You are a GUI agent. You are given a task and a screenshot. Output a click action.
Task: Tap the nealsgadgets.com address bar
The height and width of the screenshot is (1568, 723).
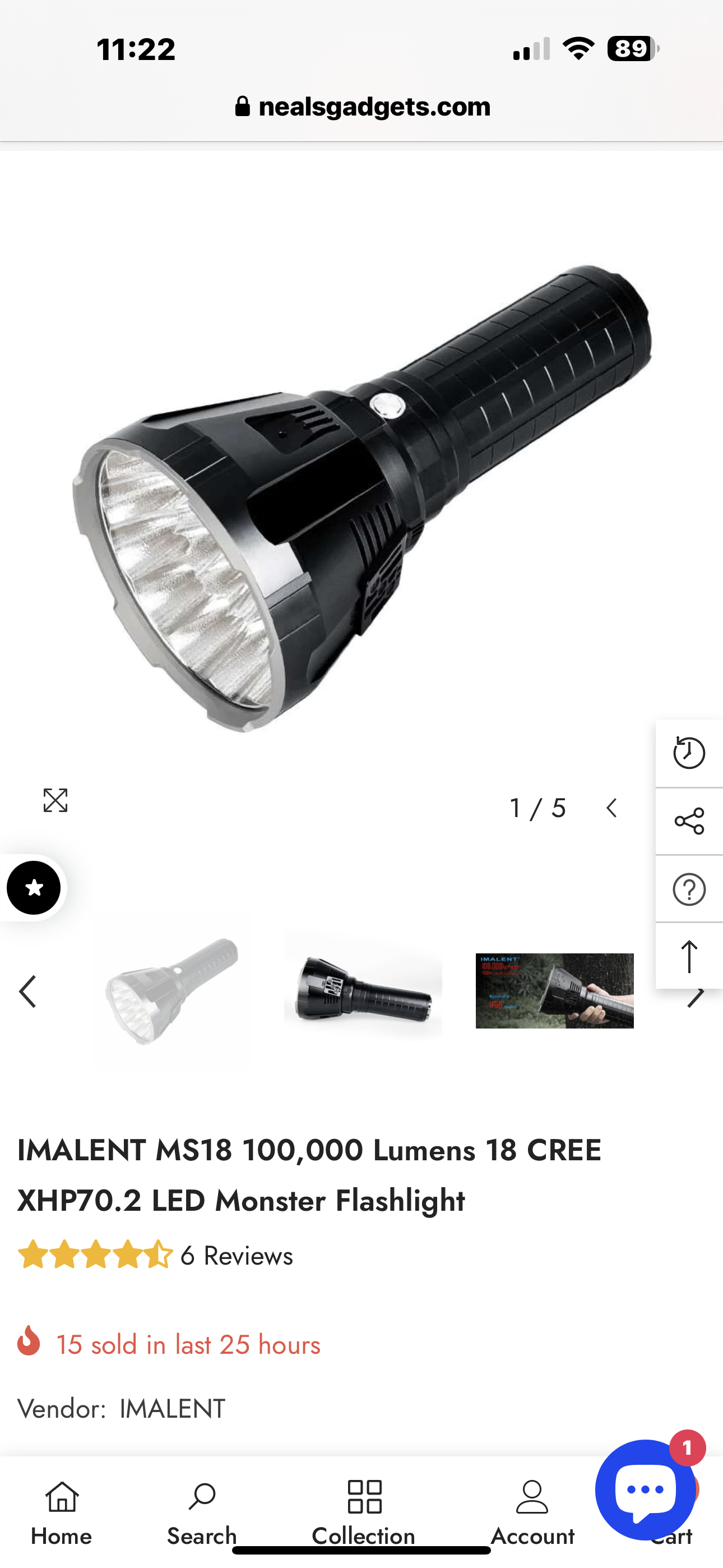point(363,107)
